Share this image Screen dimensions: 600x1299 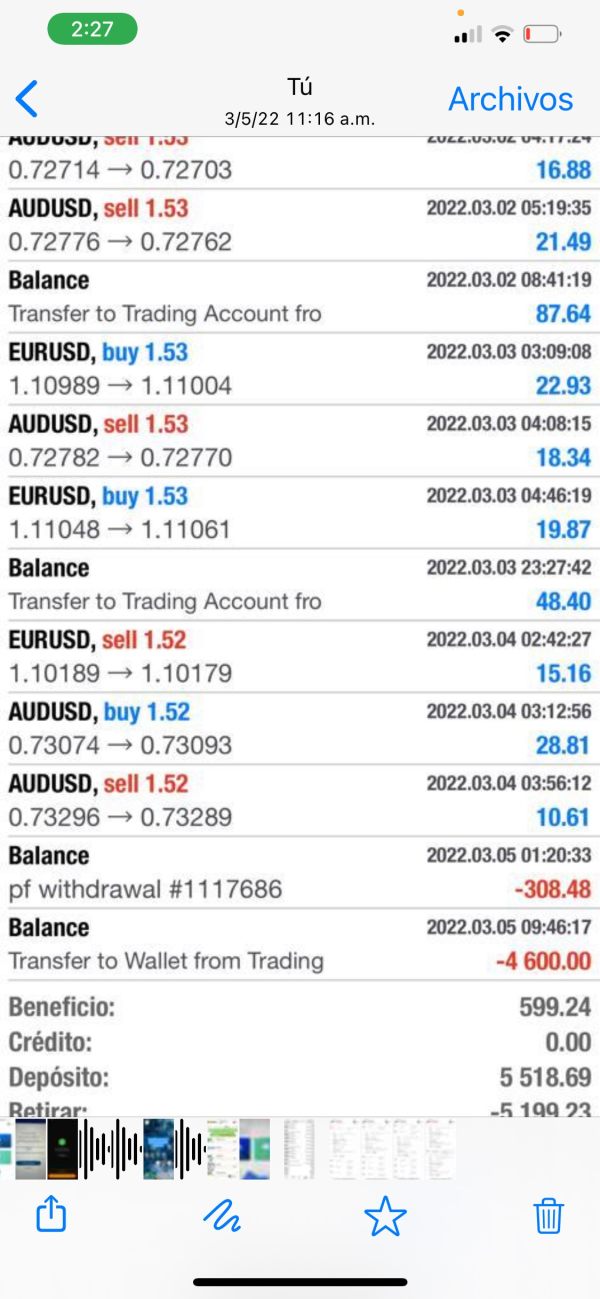51,1215
